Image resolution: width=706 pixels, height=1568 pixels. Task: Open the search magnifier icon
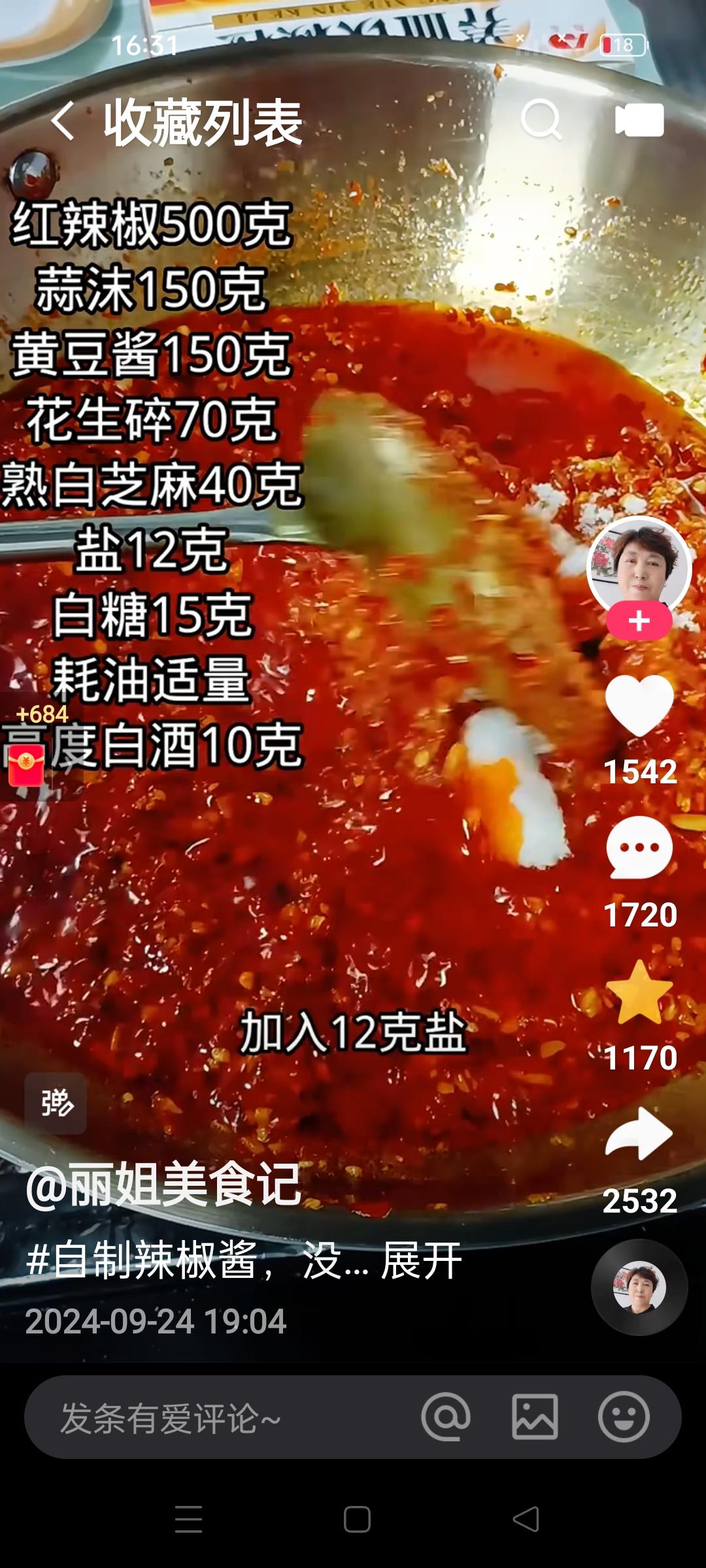click(541, 120)
